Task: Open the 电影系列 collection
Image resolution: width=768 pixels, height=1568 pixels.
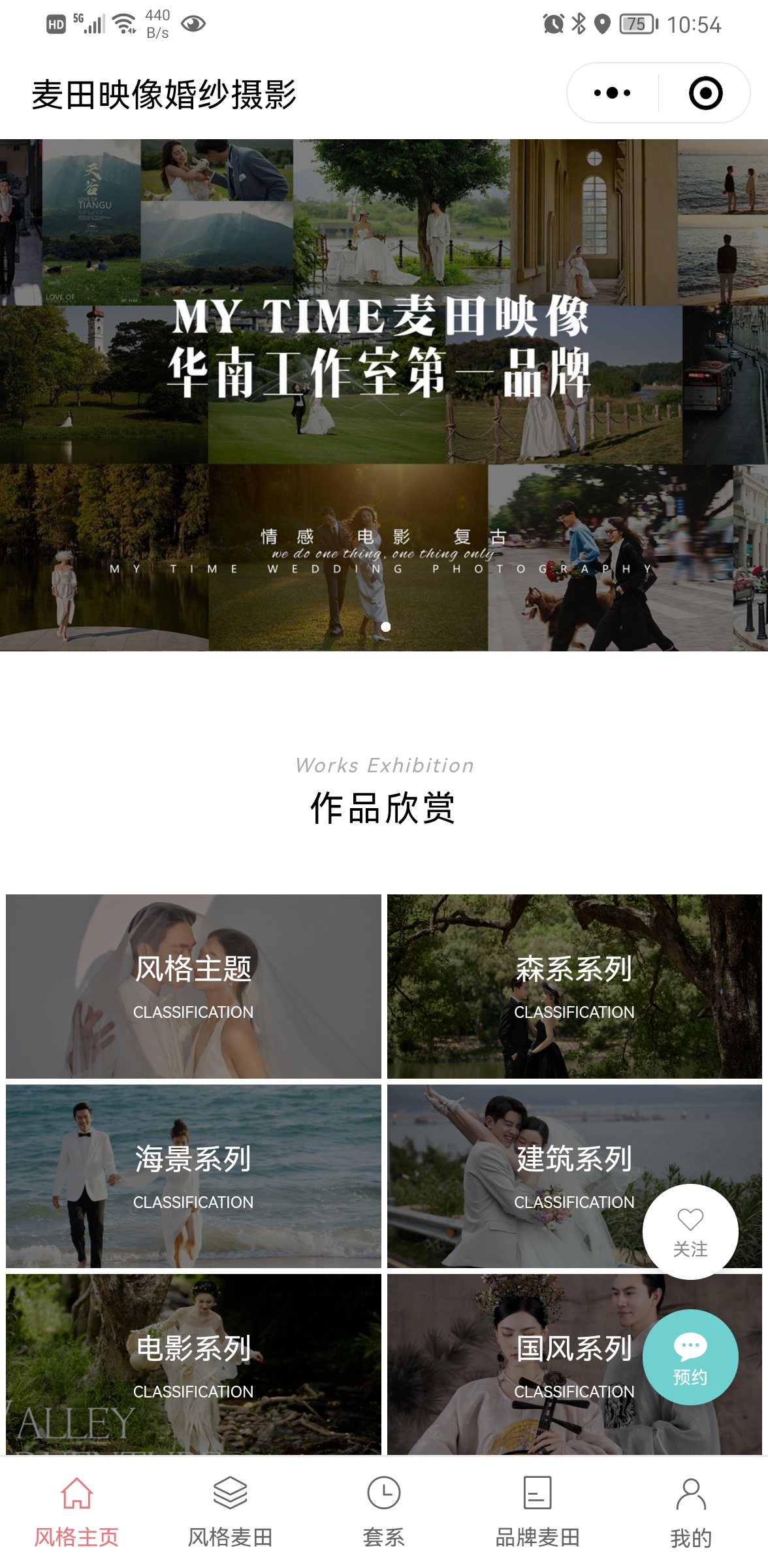Action: (193, 1364)
